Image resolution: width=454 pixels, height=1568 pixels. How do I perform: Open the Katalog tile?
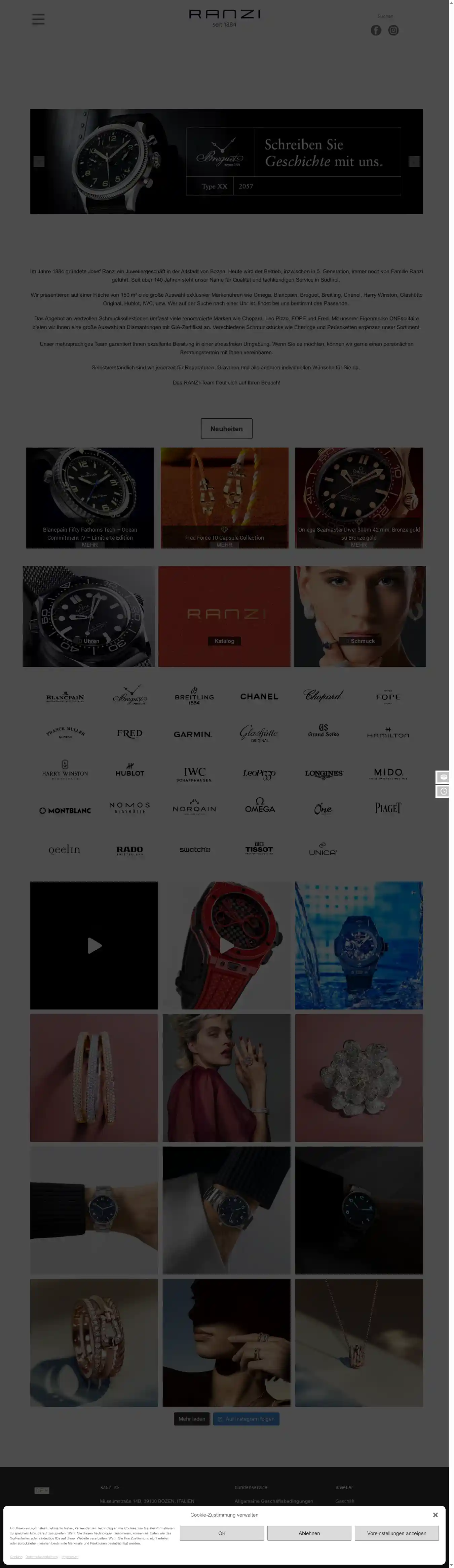tap(224, 616)
